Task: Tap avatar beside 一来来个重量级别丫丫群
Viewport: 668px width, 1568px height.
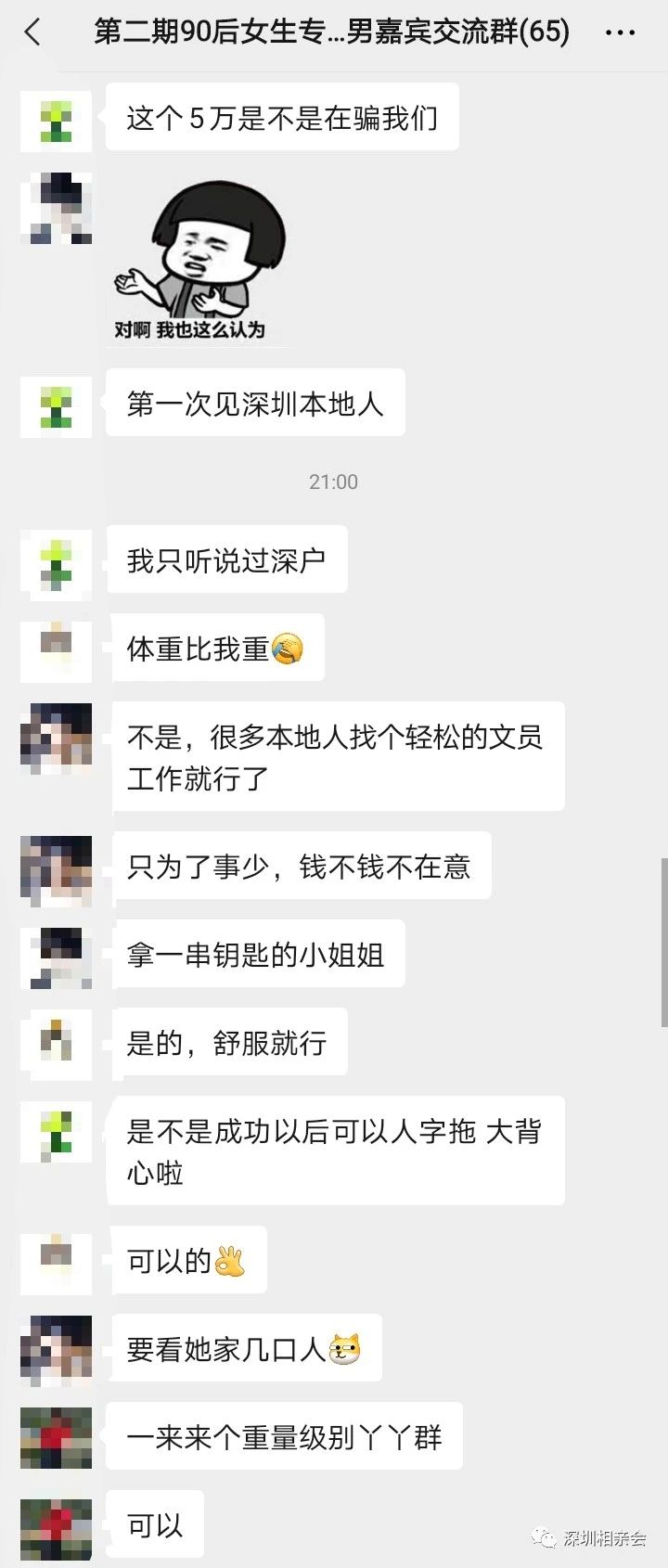Action: pos(56,1436)
